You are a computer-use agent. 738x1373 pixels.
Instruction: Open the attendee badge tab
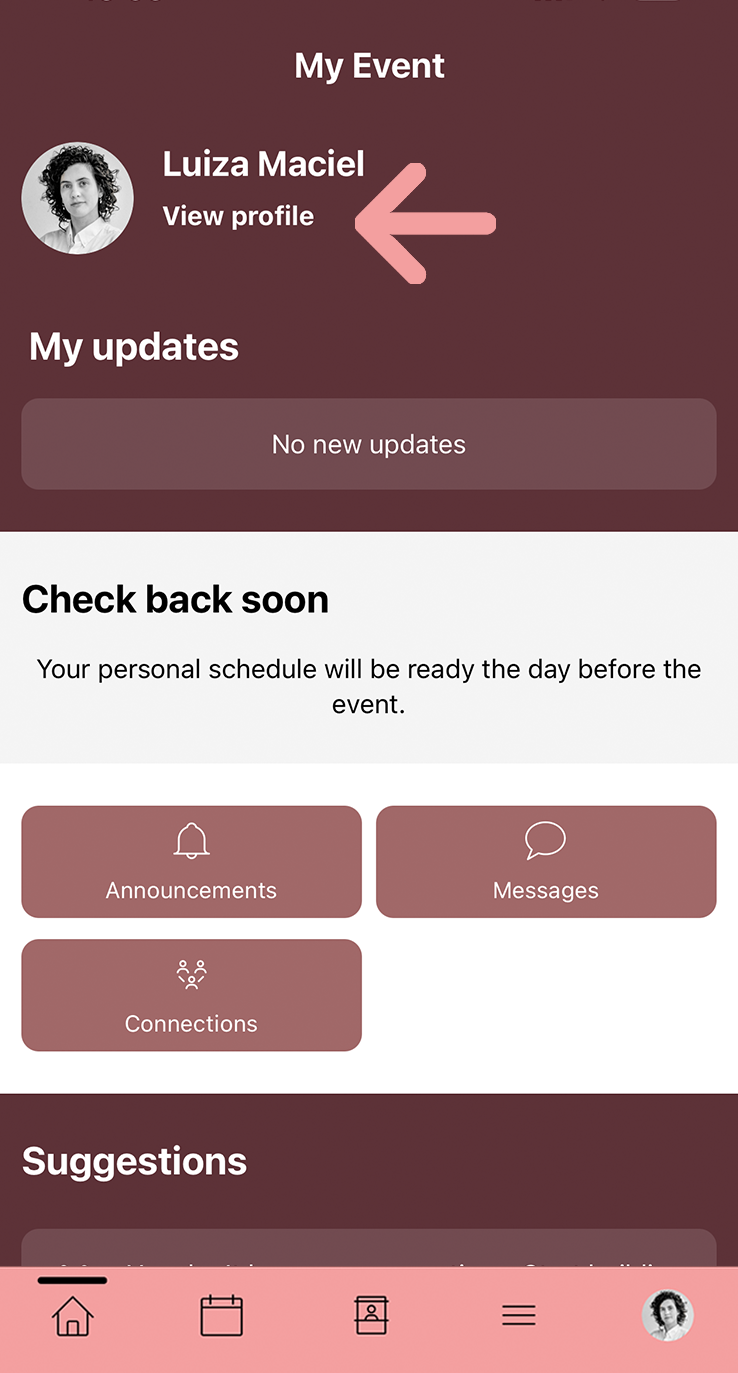tap(370, 1315)
